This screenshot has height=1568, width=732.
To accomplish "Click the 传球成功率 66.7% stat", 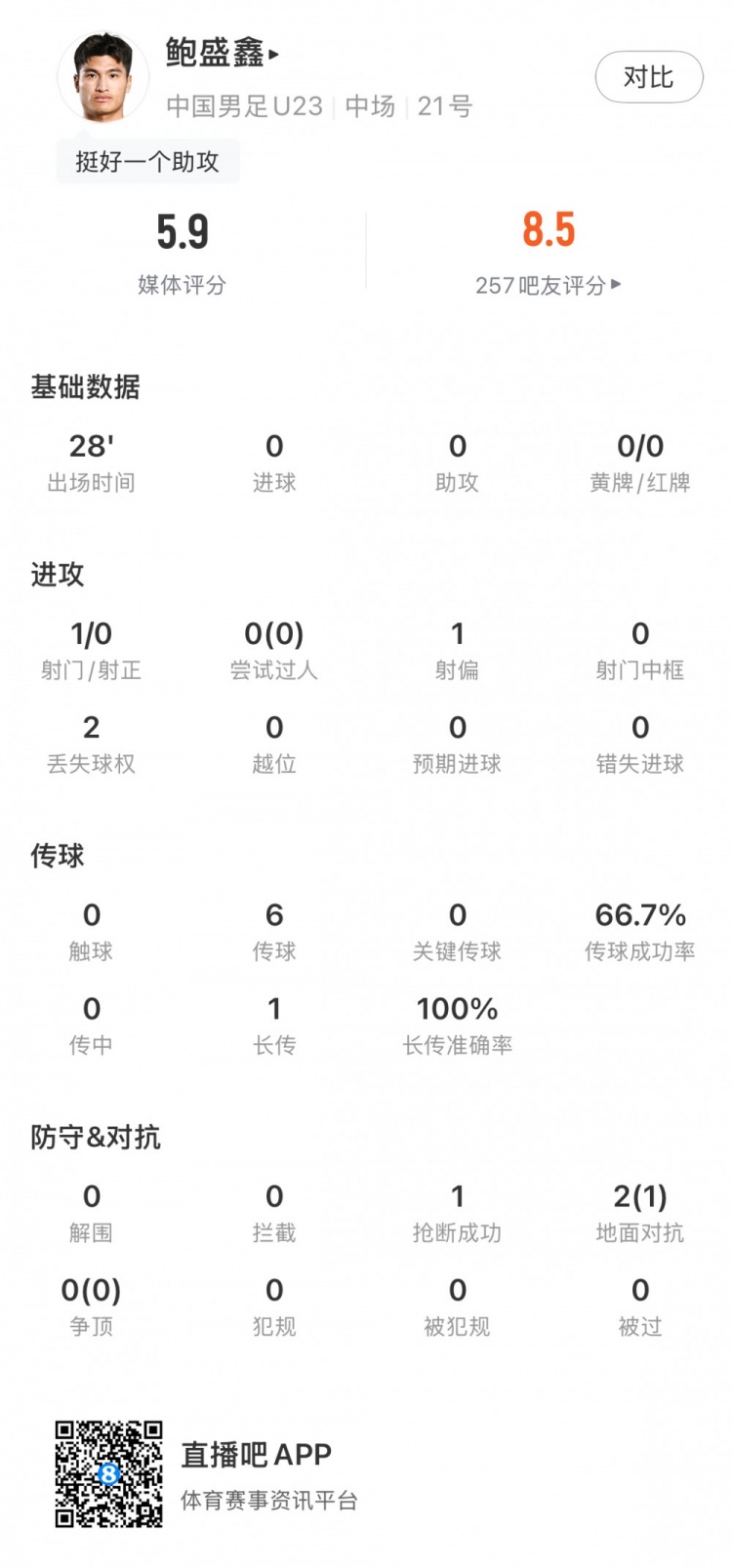I will 639,928.
